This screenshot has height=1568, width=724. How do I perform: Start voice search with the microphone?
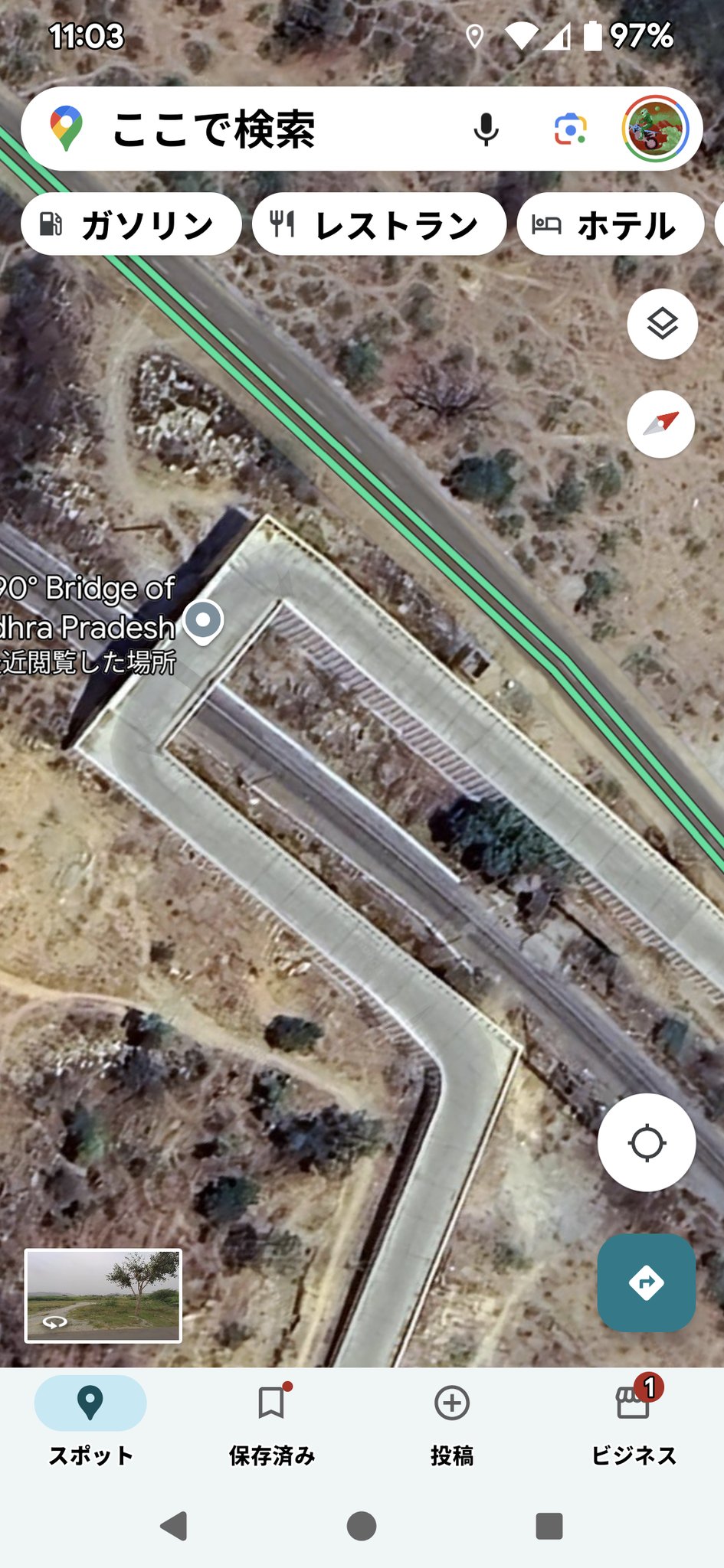486,129
